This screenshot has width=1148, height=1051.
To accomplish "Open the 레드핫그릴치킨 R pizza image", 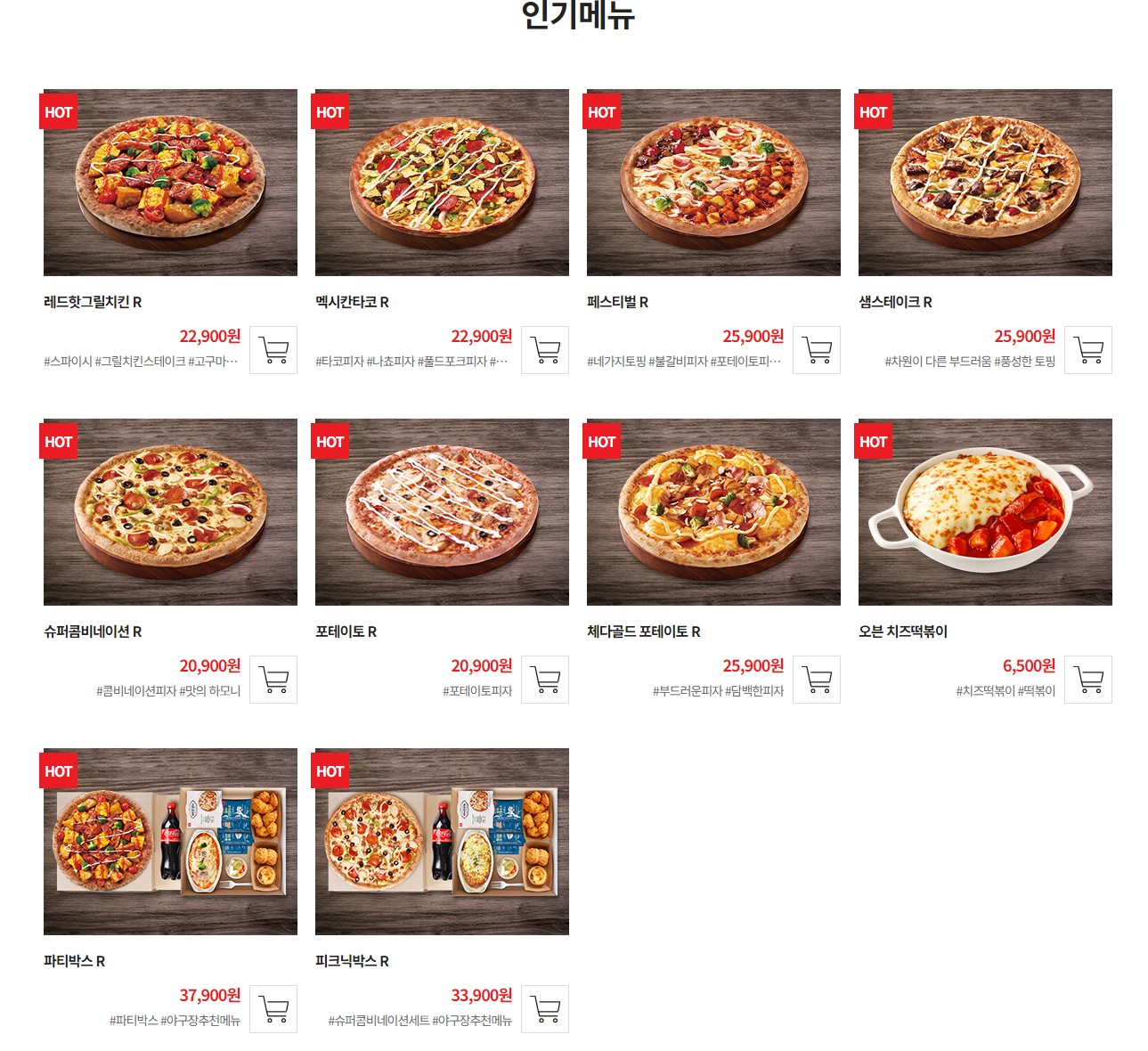I will point(170,183).
